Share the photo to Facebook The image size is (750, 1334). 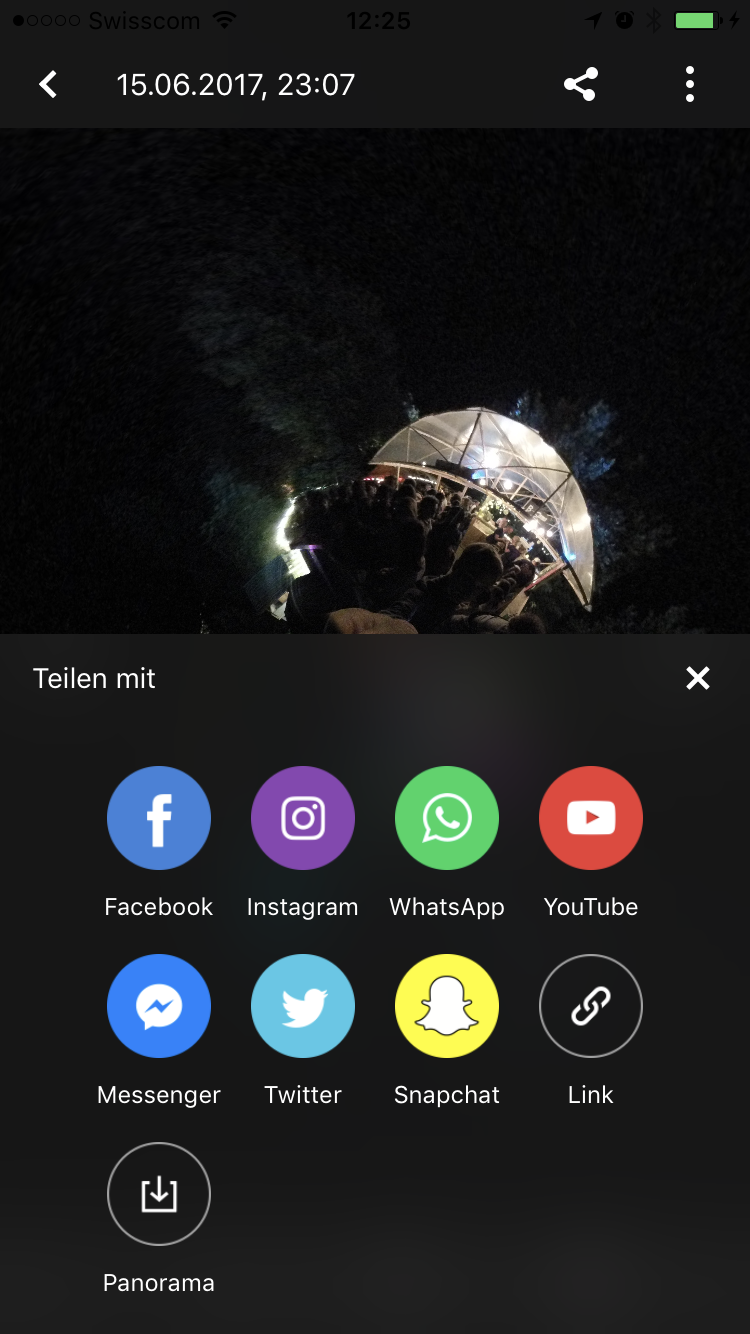[159, 818]
